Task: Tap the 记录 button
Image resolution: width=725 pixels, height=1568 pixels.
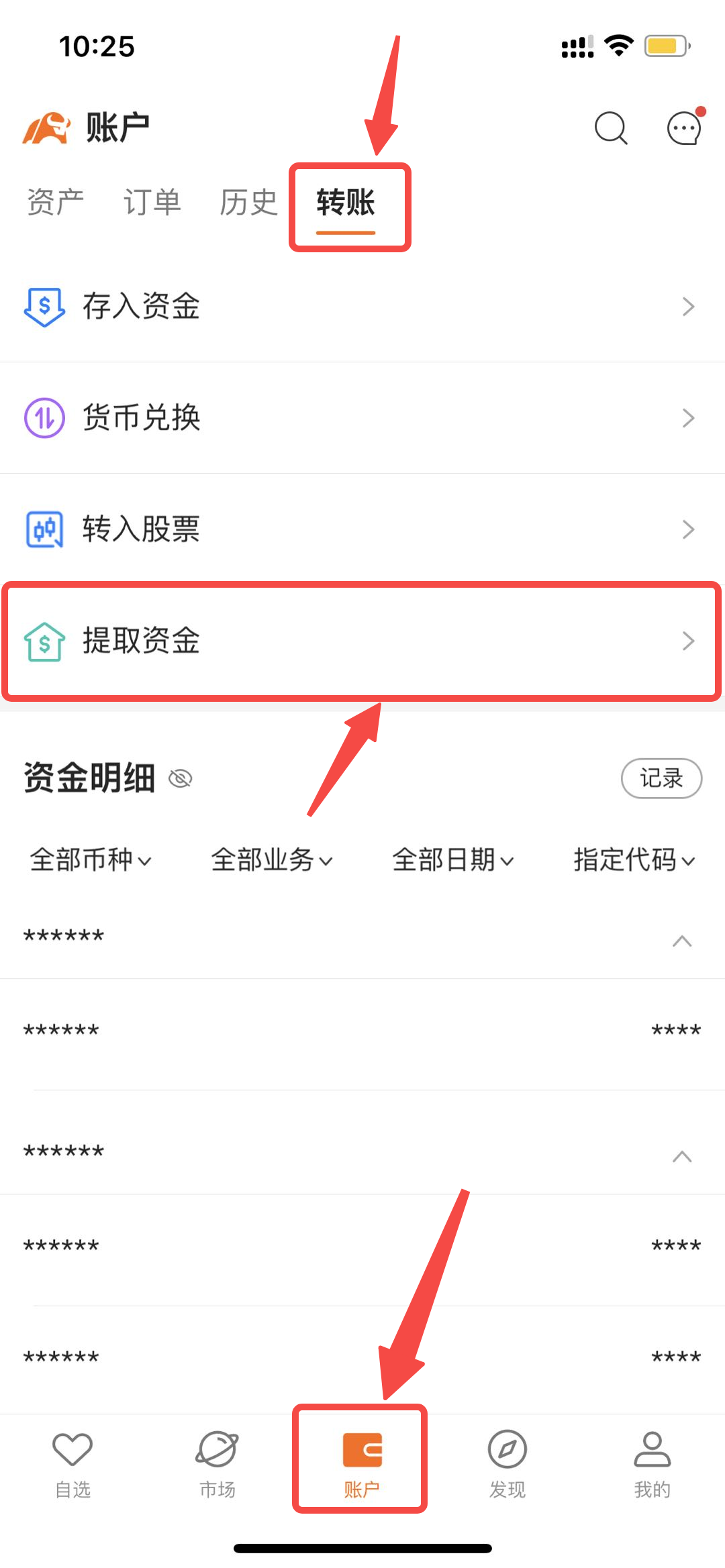Action: point(661,778)
